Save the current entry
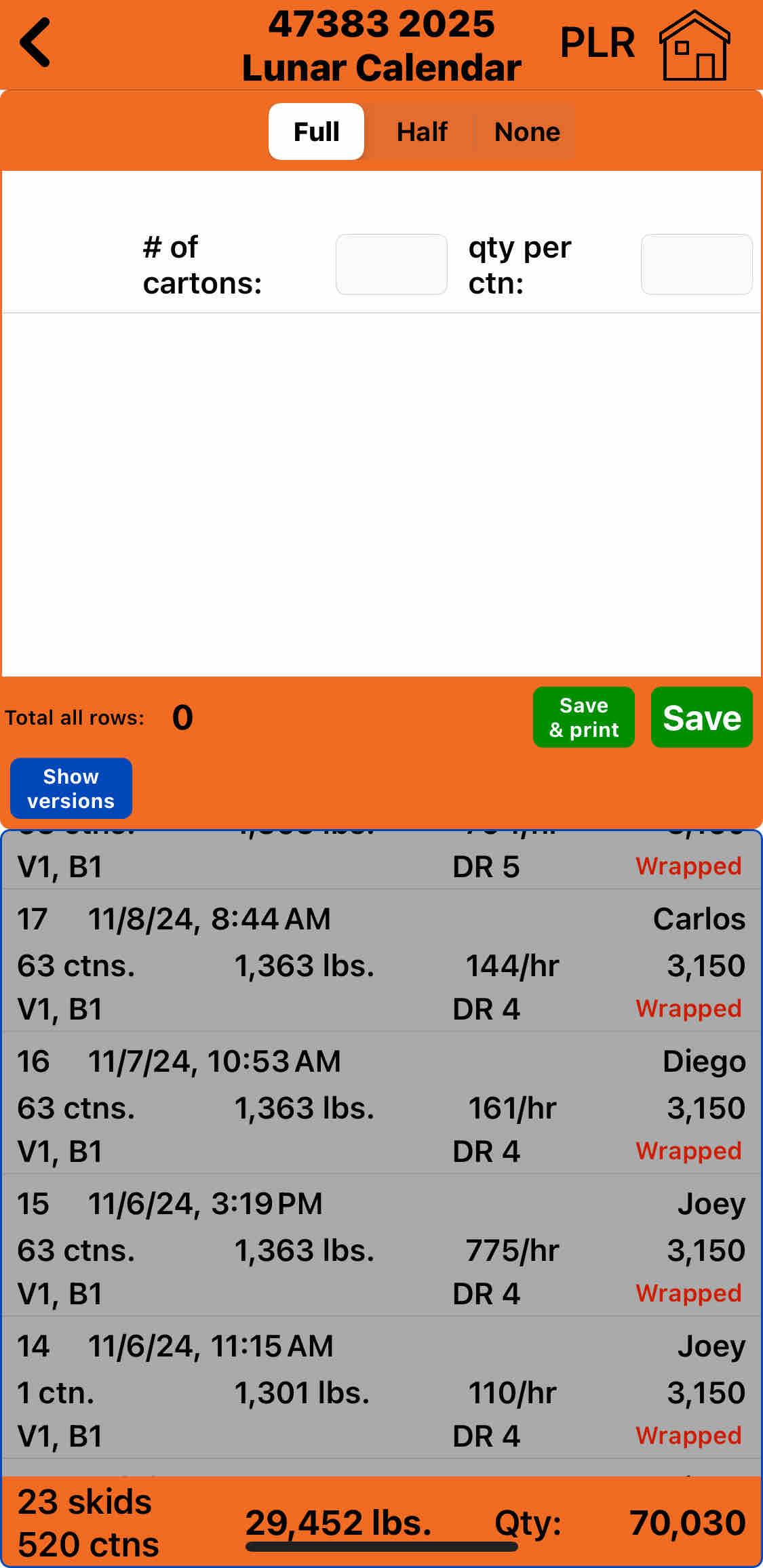 pyautogui.click(x=701, y=717)
